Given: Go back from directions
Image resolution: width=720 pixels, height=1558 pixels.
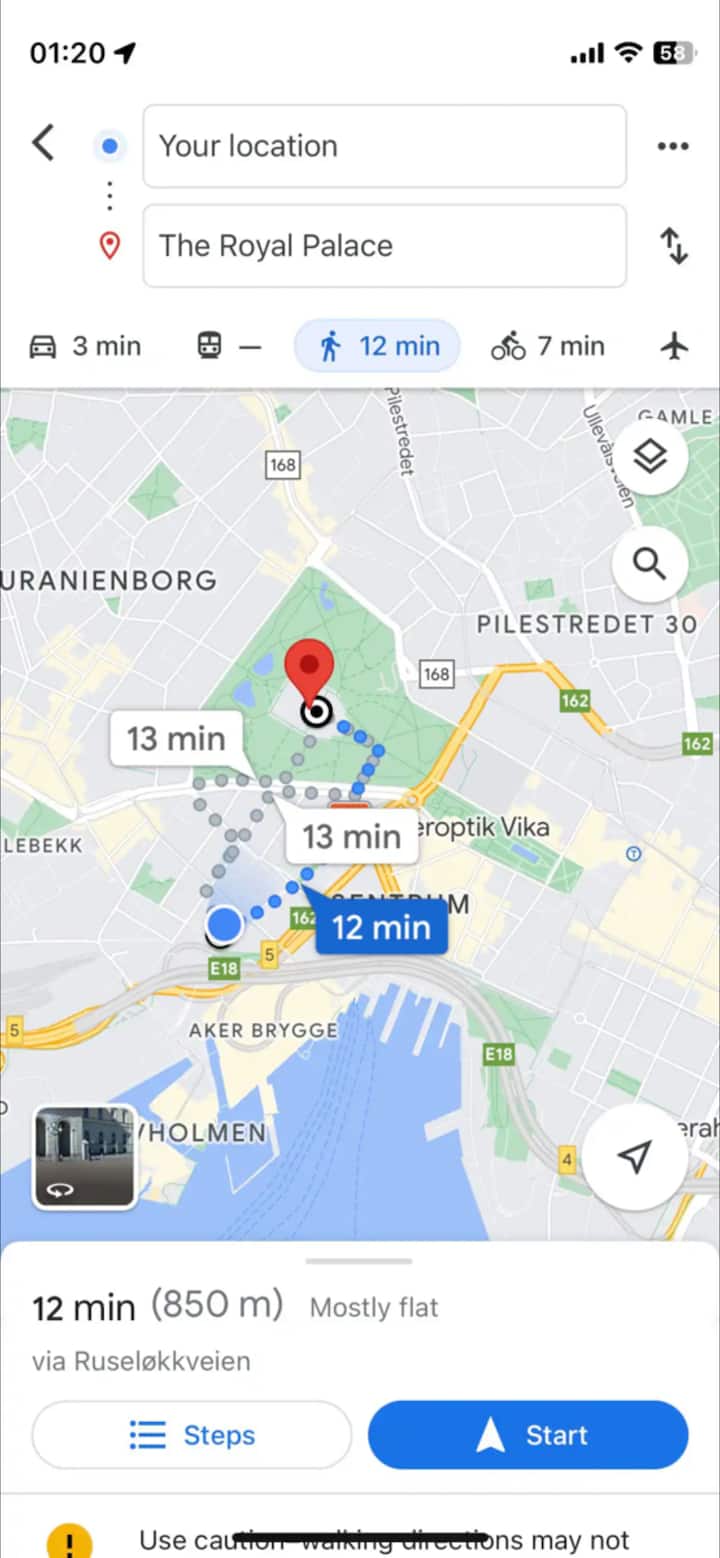Looking at the screenshot, I should (x=43, y=143).
